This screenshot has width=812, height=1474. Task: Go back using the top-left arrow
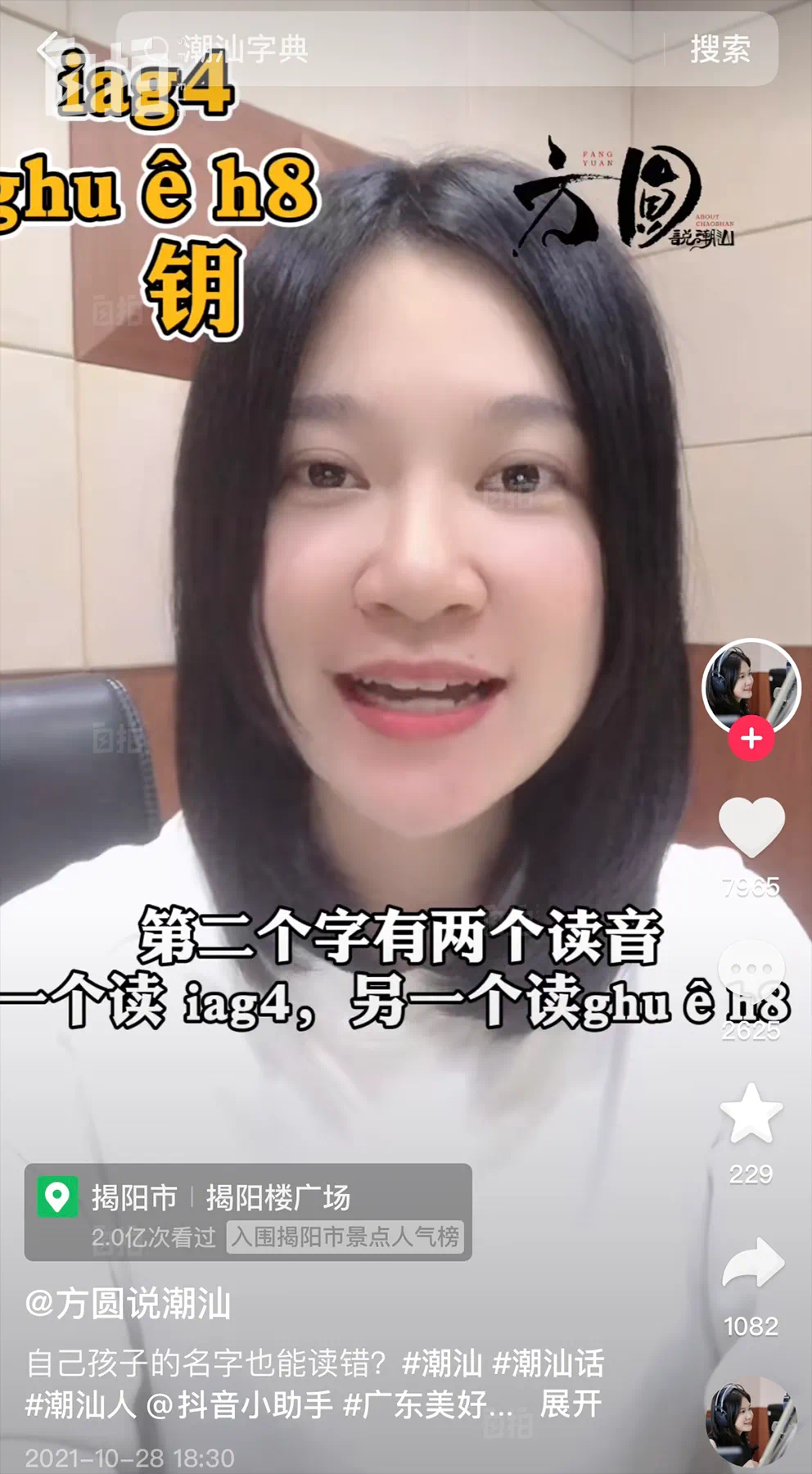coord(51,49)
